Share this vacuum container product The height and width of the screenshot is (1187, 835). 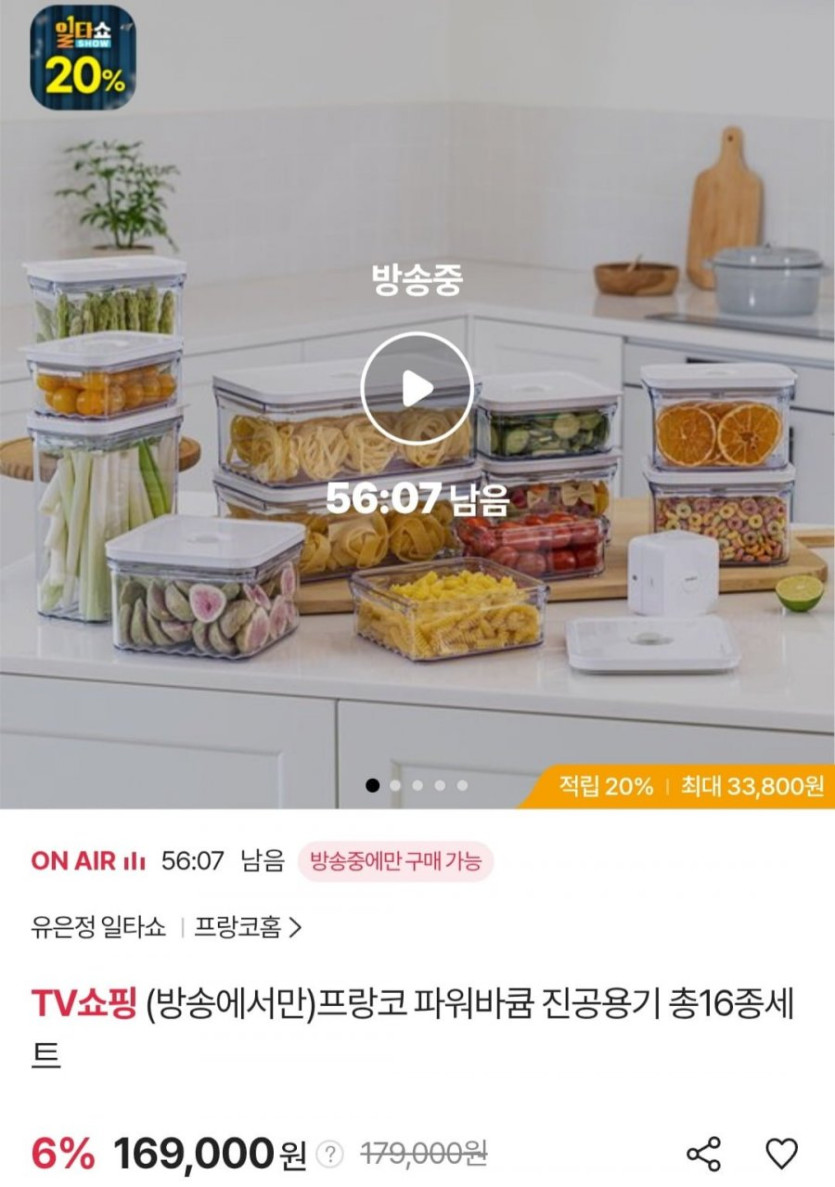[x=704, y=1153]
